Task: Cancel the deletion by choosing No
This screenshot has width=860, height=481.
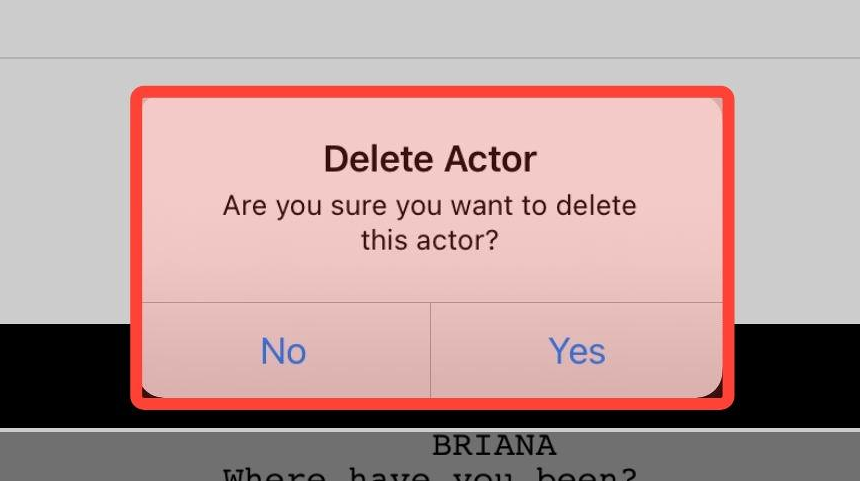Action: [284, 351]
